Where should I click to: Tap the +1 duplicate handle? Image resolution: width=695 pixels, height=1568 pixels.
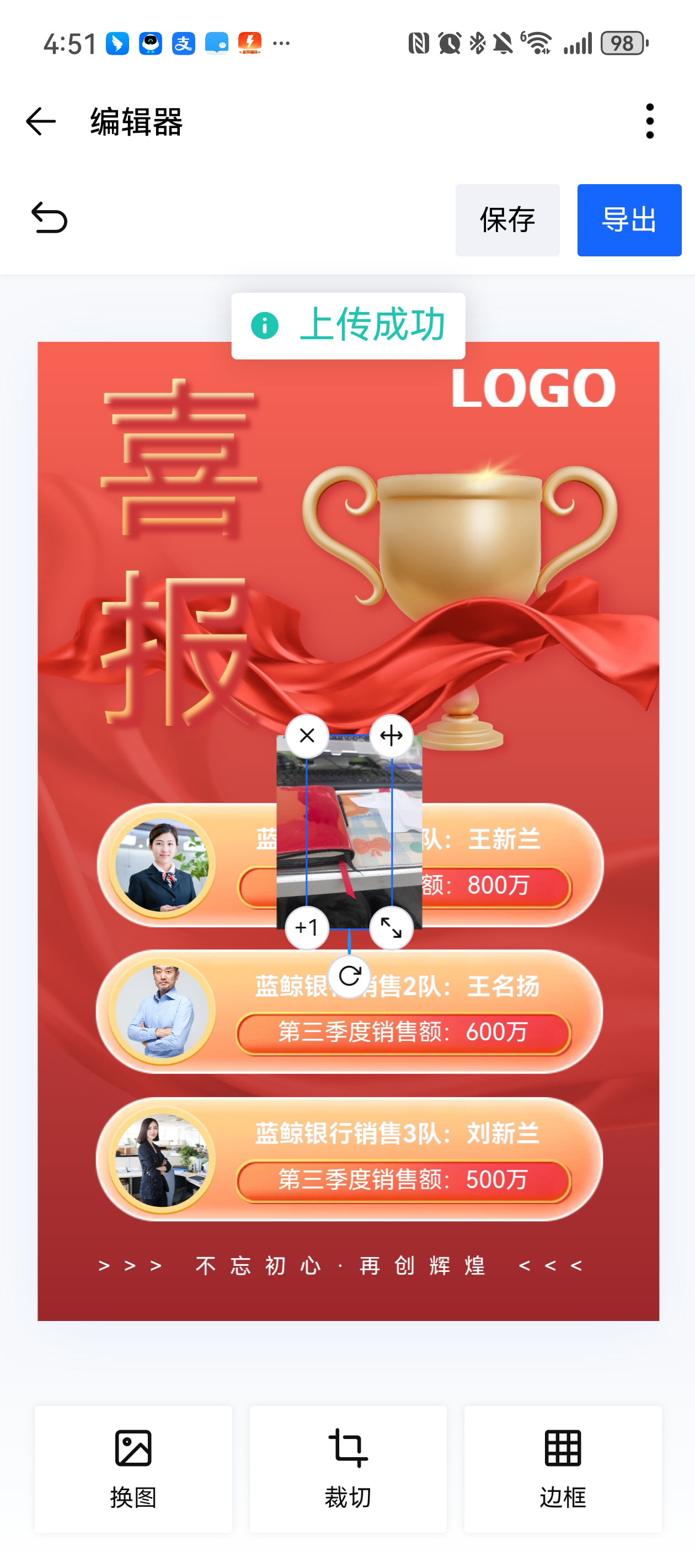point(307,928)
